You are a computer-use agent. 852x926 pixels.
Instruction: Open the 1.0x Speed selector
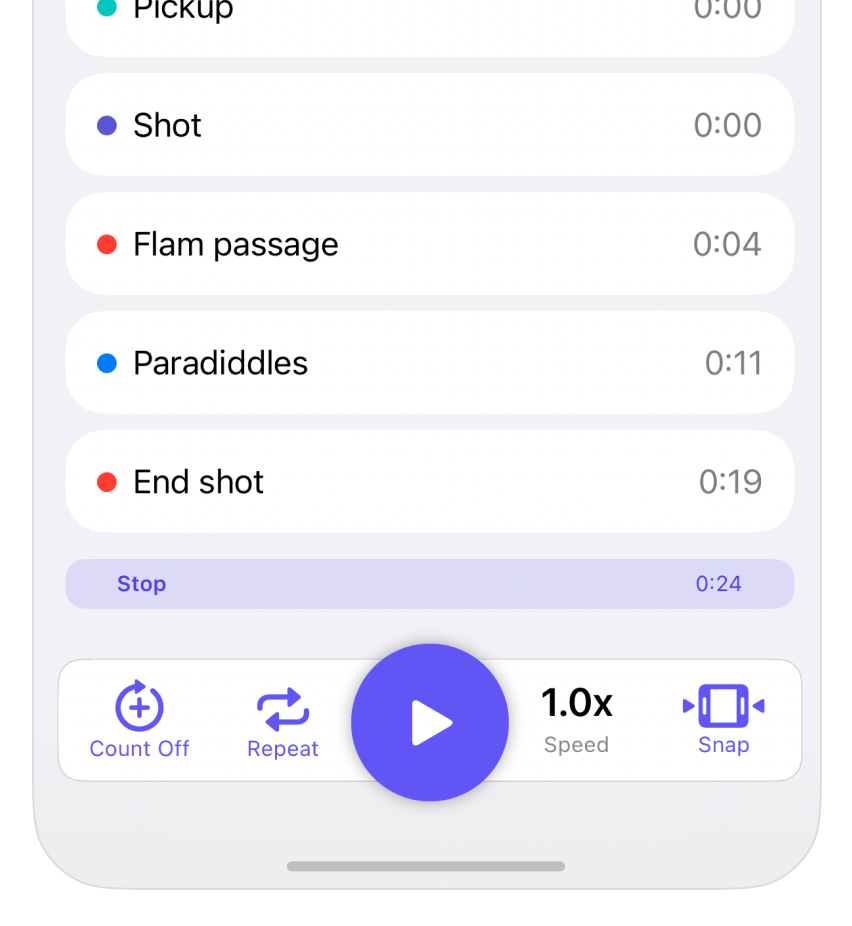577,718
